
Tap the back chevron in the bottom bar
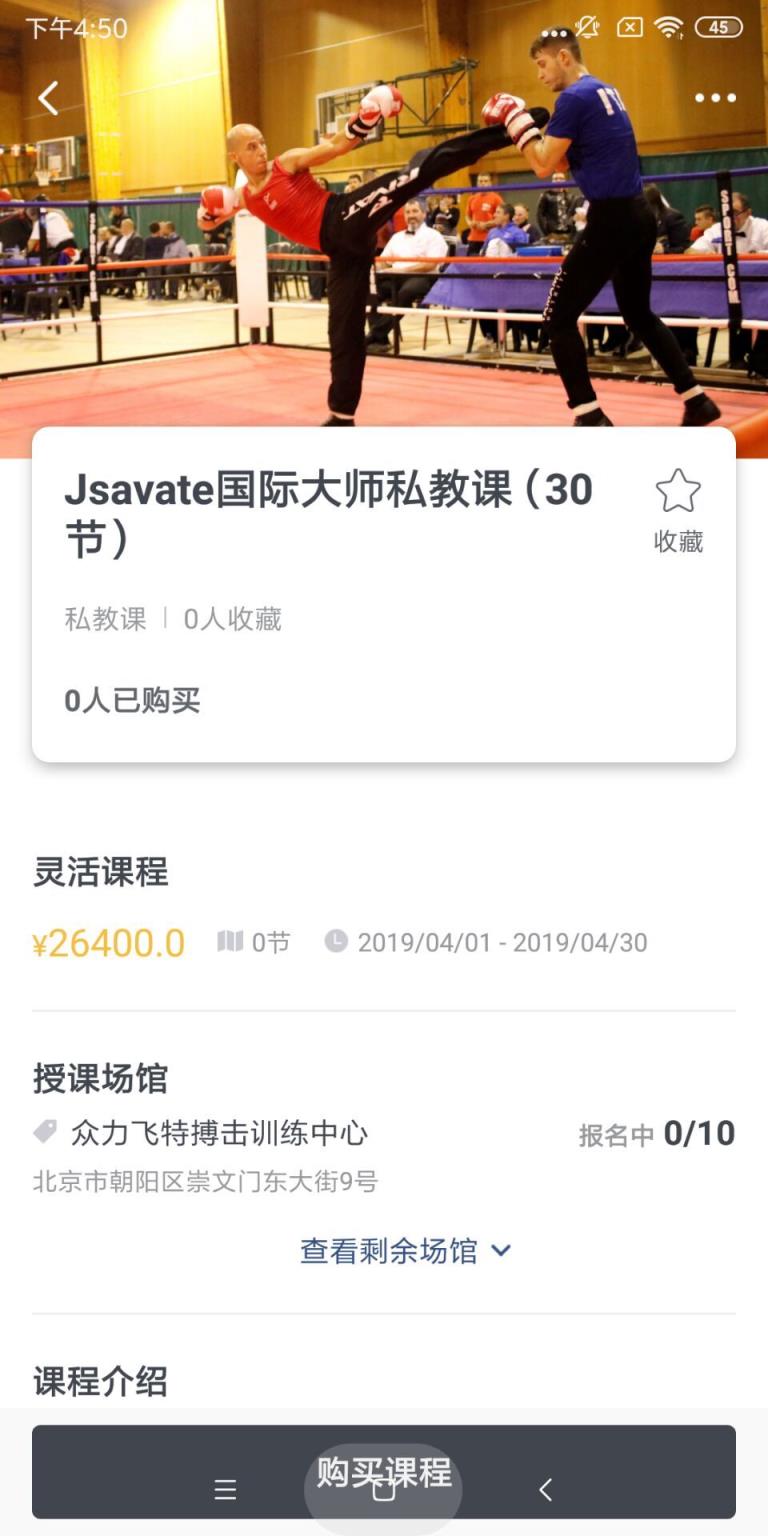point(544,1489)
